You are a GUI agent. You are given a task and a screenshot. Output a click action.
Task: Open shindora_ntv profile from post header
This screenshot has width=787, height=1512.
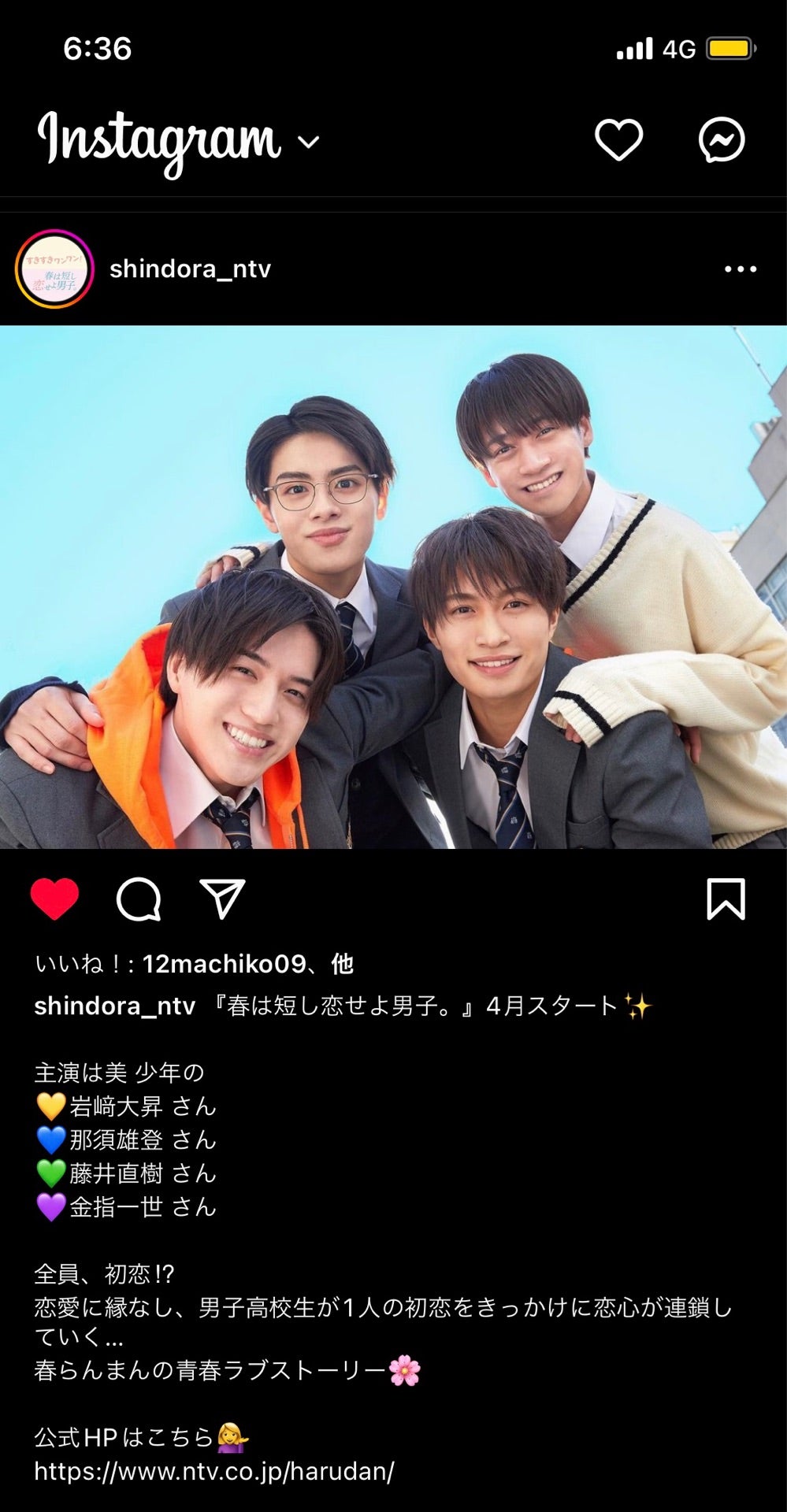pos(190,269)
